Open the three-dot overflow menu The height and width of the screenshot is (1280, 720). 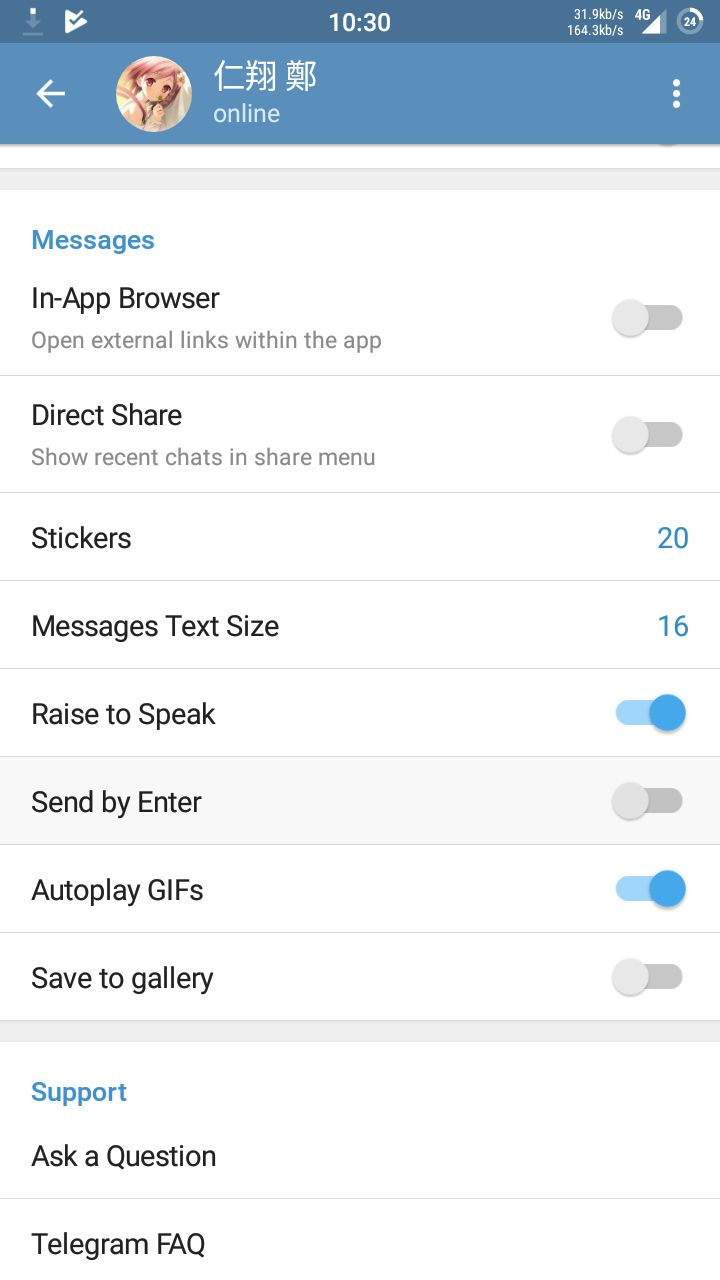677,94
